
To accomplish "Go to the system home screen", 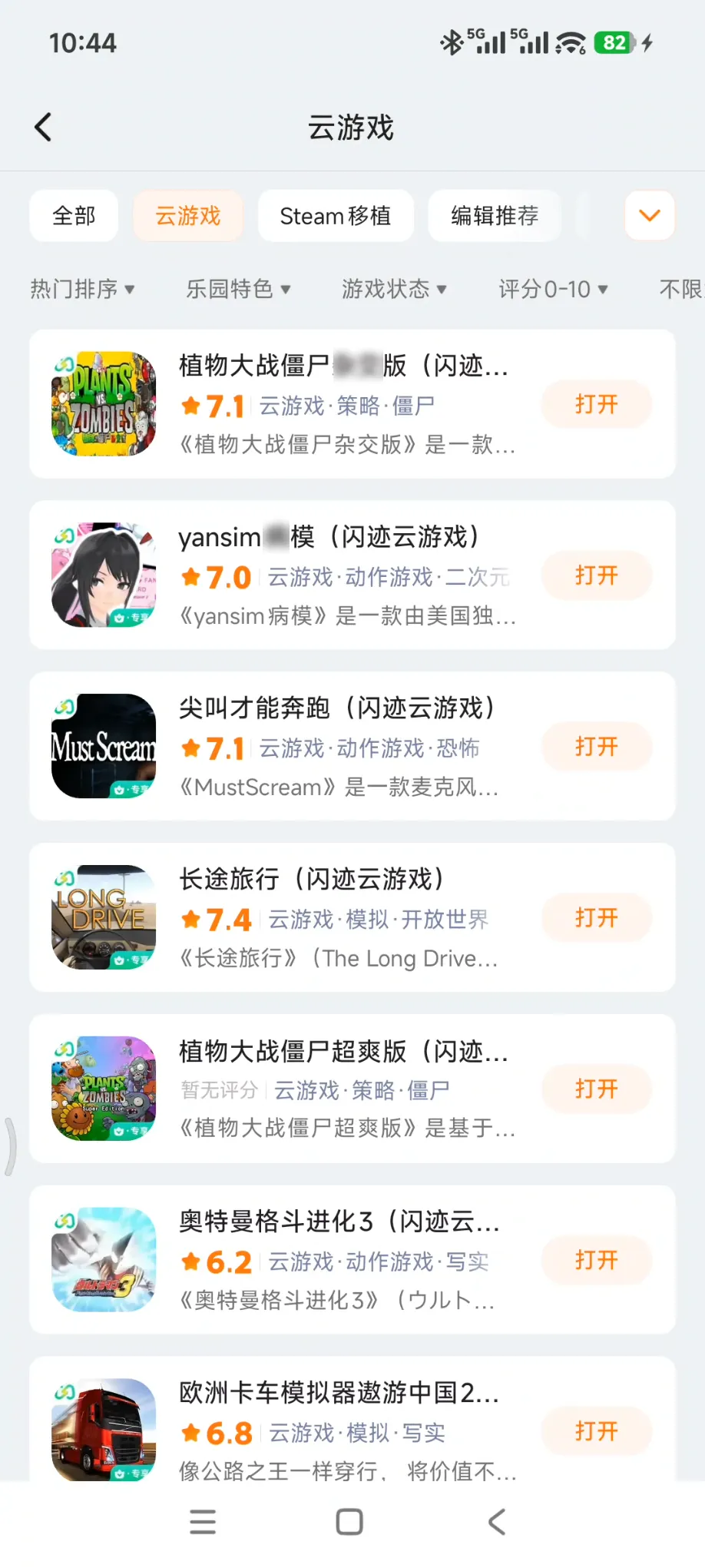I will 349,1522.
